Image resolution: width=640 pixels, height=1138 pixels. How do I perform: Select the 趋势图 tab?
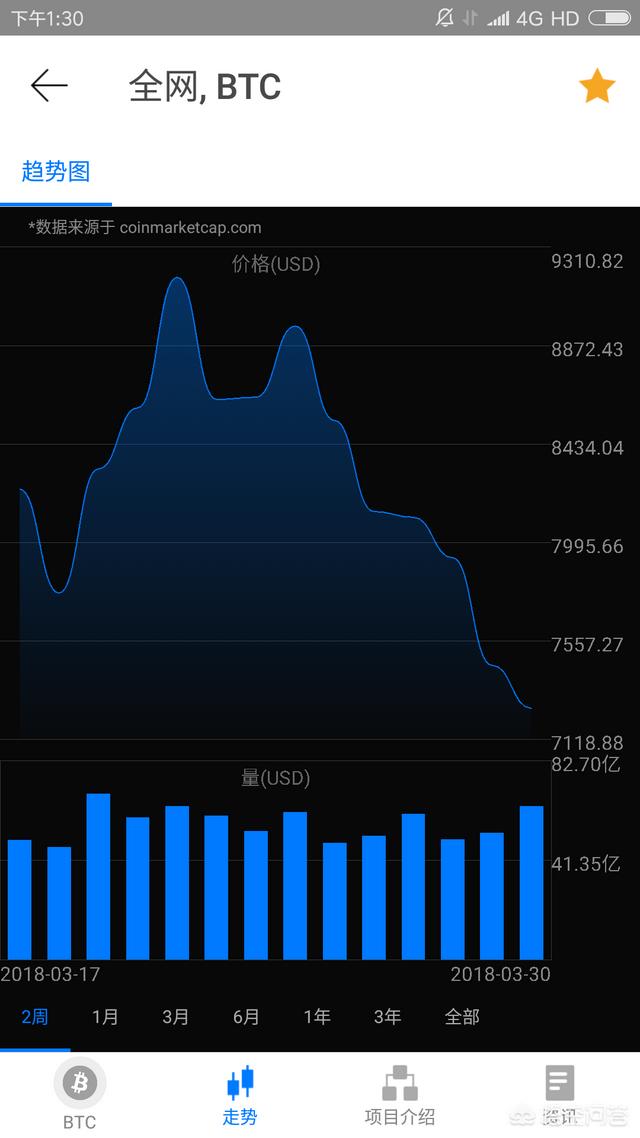[56, 171]
